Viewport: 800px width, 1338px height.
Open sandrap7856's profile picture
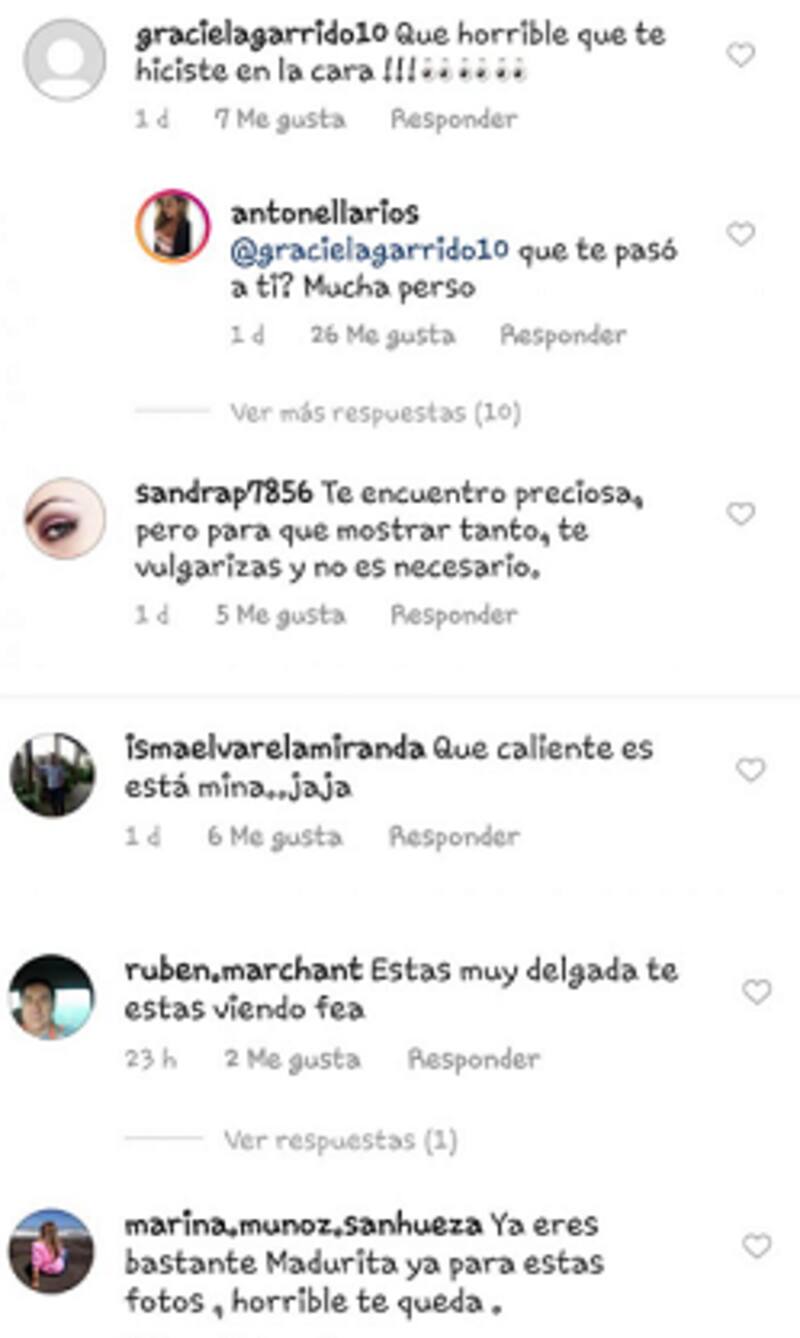click(64, 518)
